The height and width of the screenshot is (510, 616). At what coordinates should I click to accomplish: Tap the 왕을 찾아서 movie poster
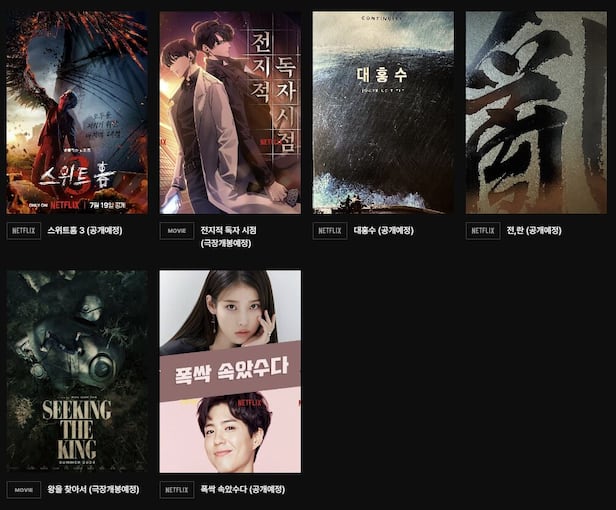click(x=77, y=371)
